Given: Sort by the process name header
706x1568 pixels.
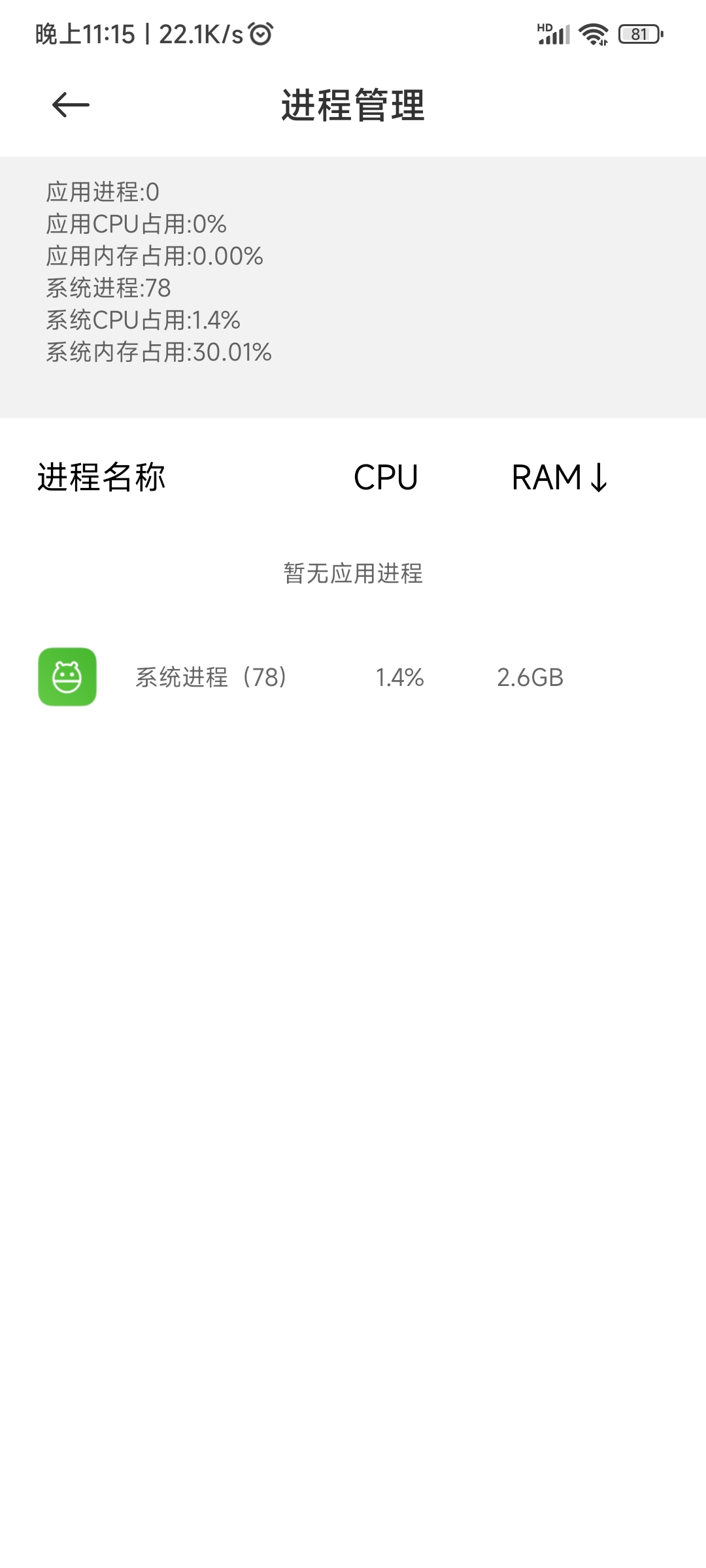Looking at the screenshot, I should click(x=101, y=477).
